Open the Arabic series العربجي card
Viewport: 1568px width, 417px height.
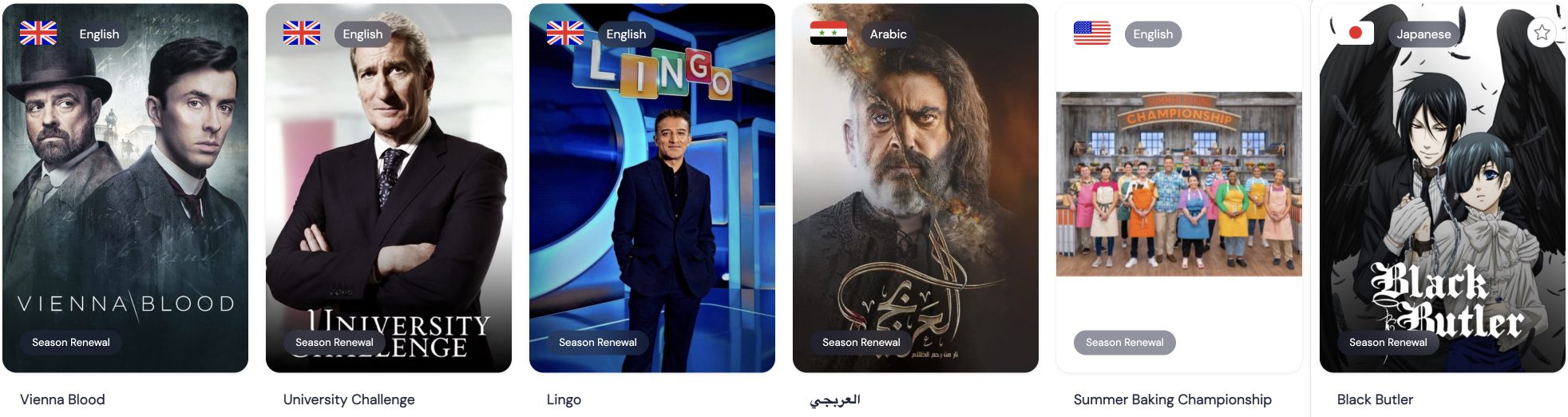pyautogui.click(x=916, y=188)
